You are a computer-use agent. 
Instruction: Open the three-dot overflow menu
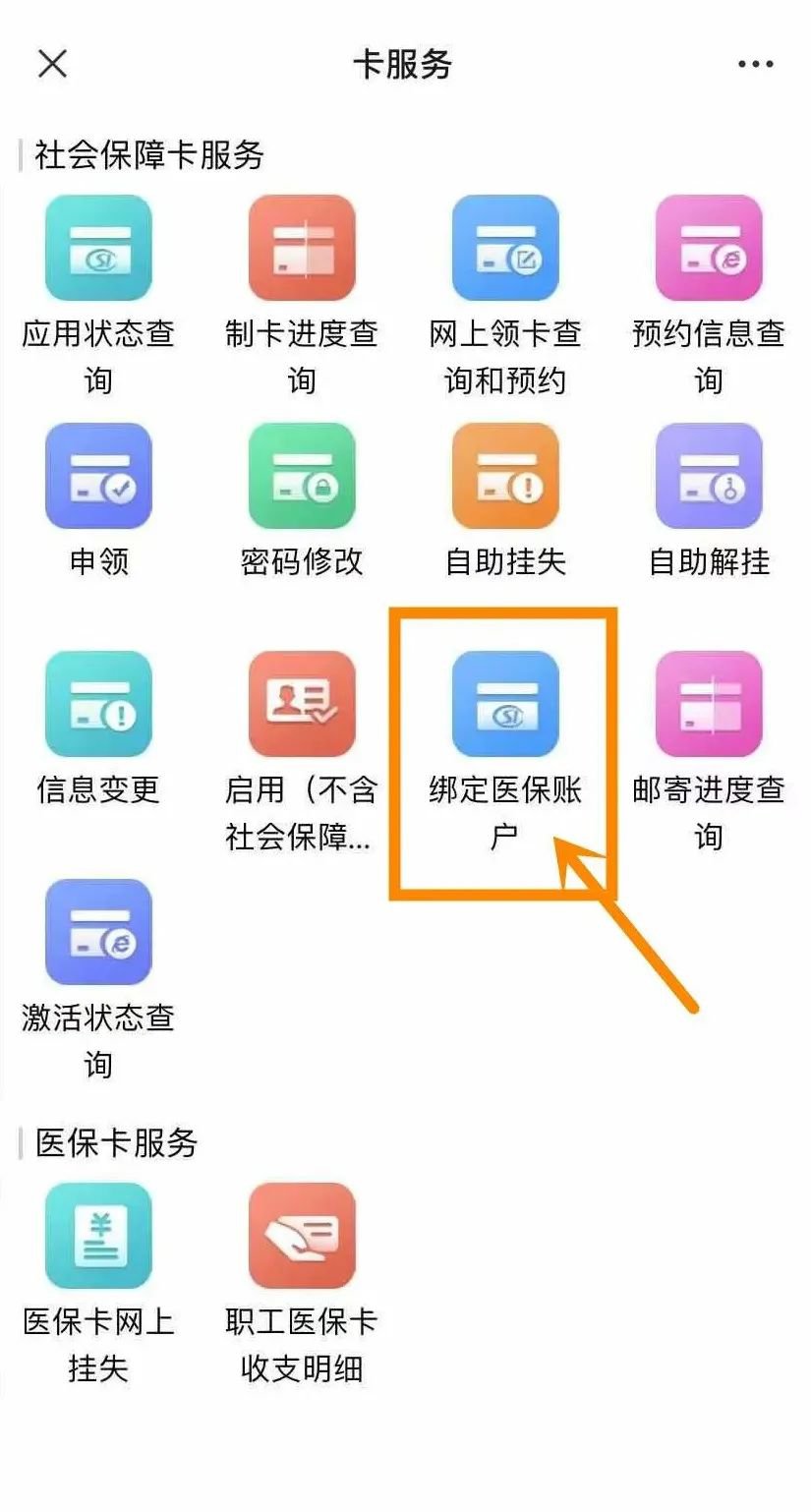(x=755, y=65)
